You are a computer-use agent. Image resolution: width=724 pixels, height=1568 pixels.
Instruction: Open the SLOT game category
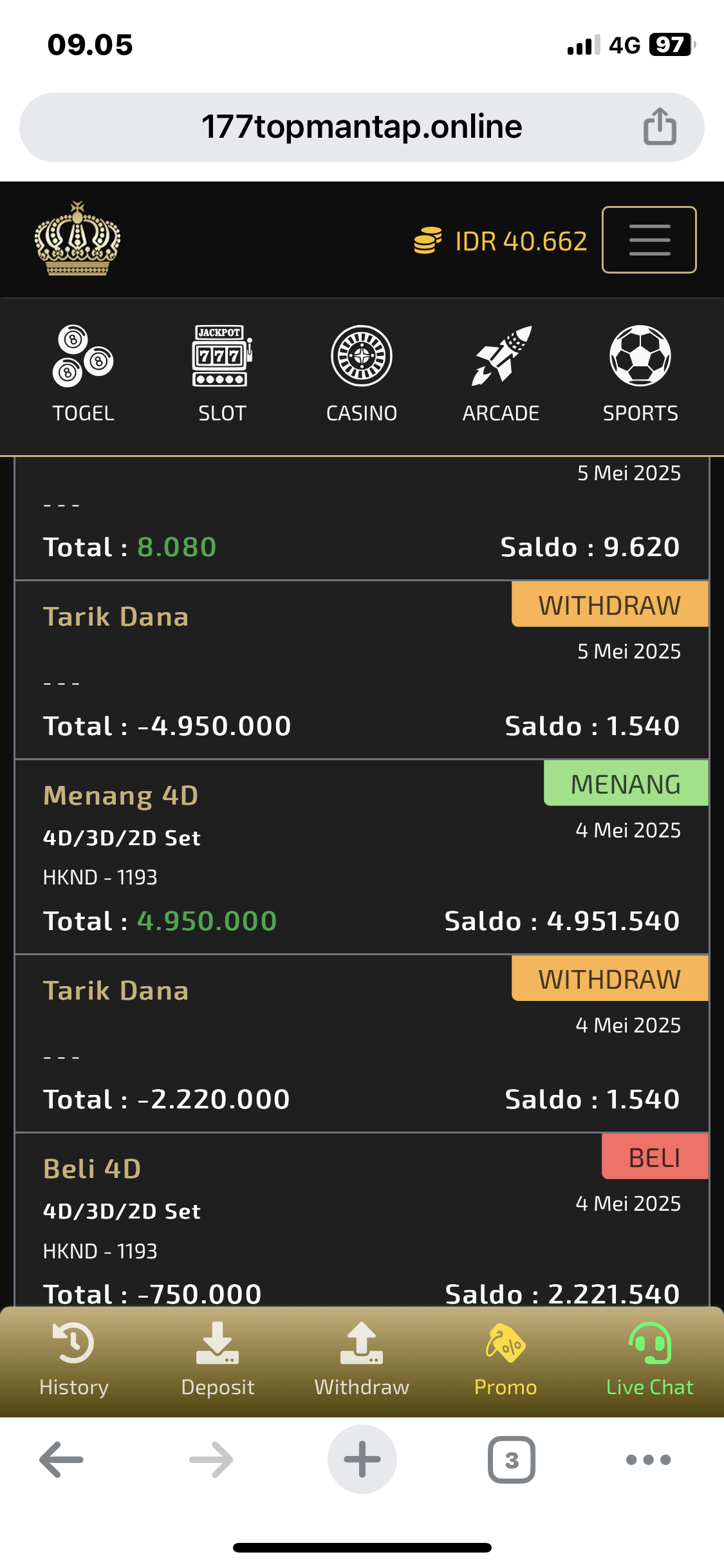[x=222, y=374]
